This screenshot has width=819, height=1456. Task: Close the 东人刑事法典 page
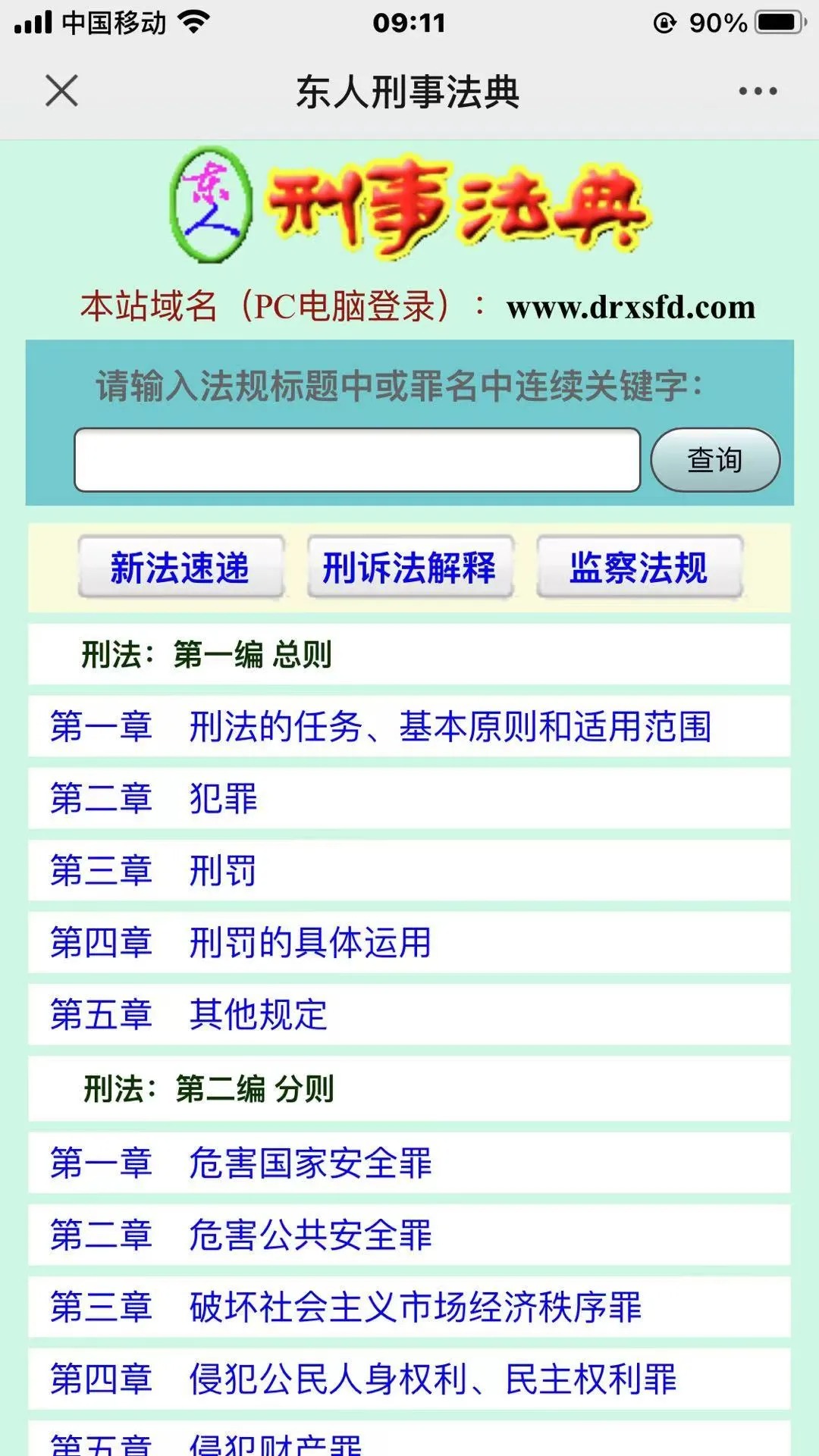click(x=61, y=91)
